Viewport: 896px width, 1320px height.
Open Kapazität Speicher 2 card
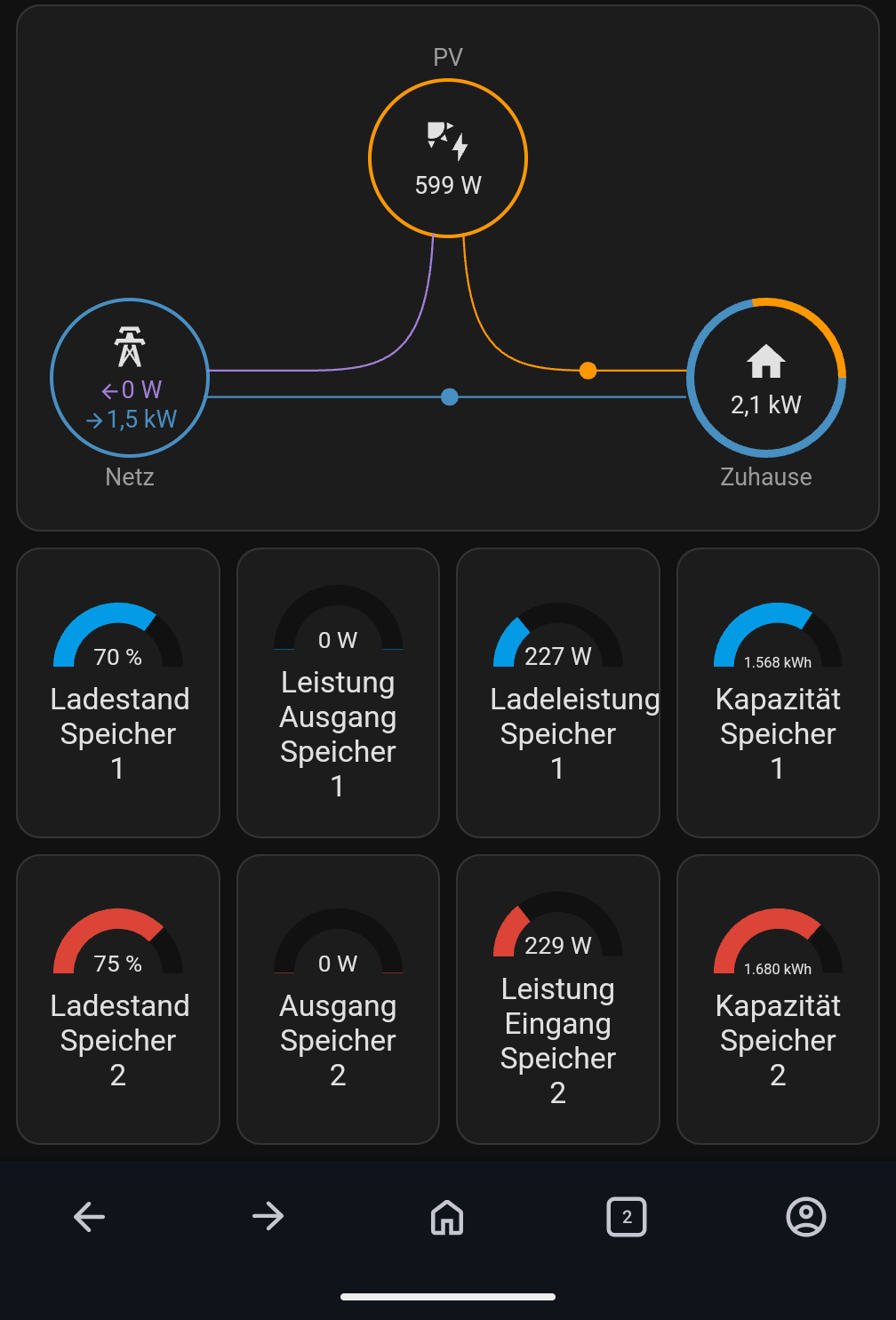(x=778, y=999)
